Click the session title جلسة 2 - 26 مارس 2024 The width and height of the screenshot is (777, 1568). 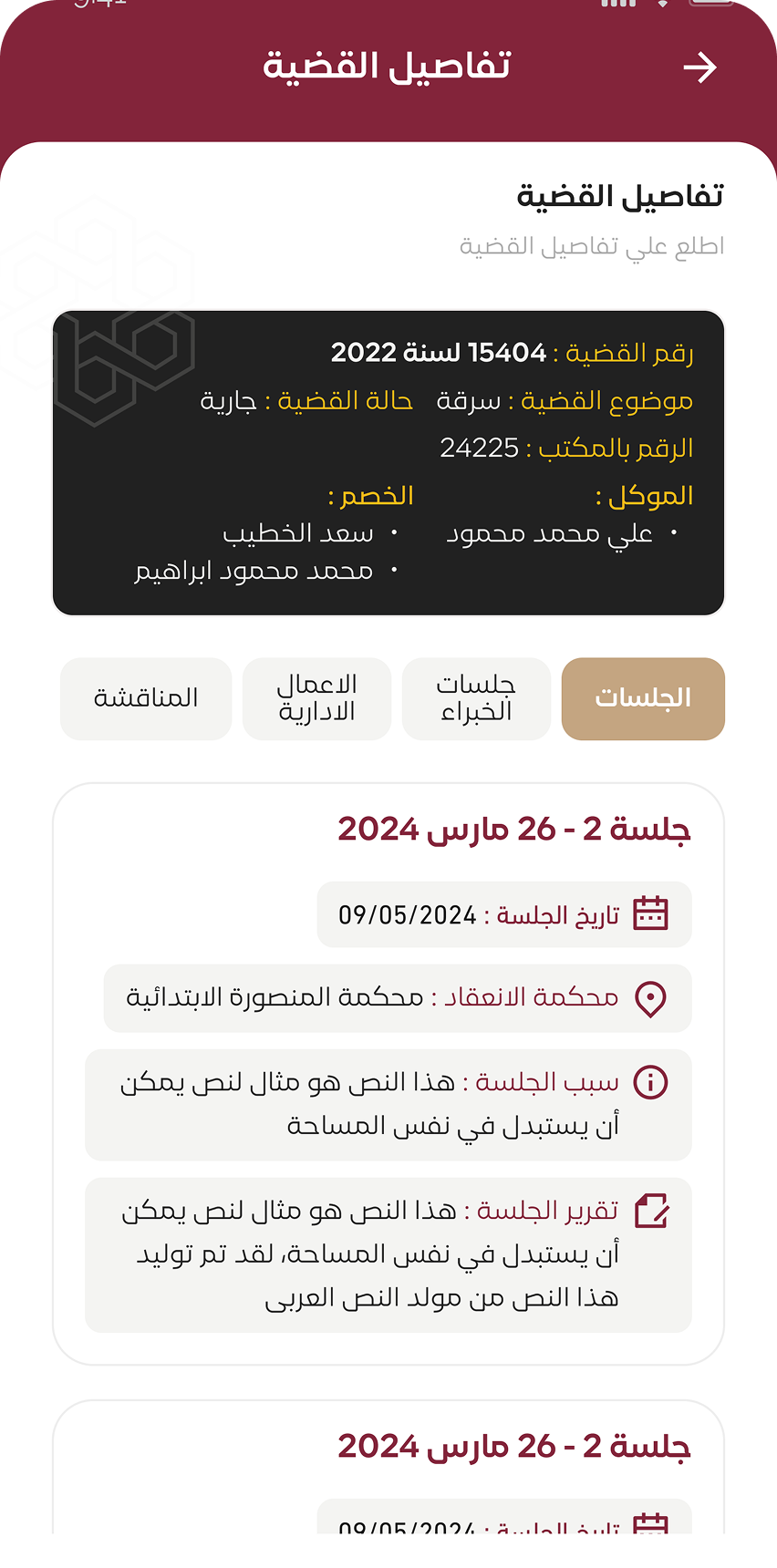coord(515,828)
